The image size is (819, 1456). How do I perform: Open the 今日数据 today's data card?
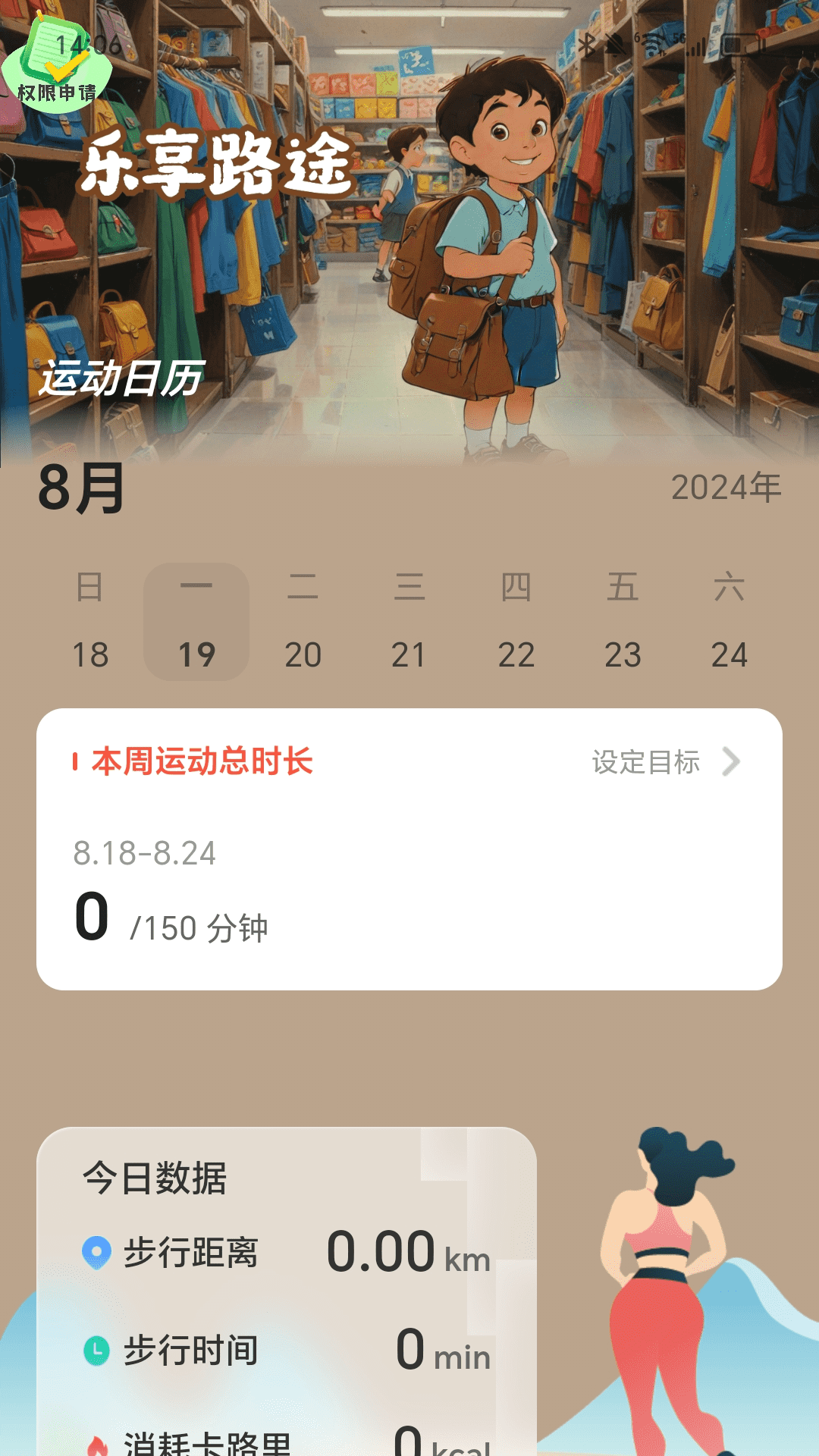(x=287, y=1289)
